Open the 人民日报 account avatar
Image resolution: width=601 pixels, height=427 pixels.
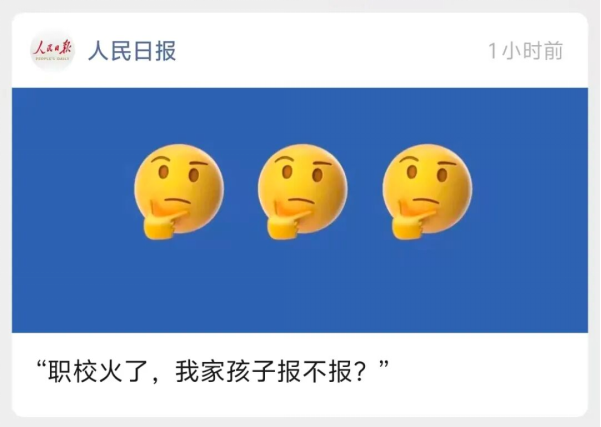[x=53, y=51]
